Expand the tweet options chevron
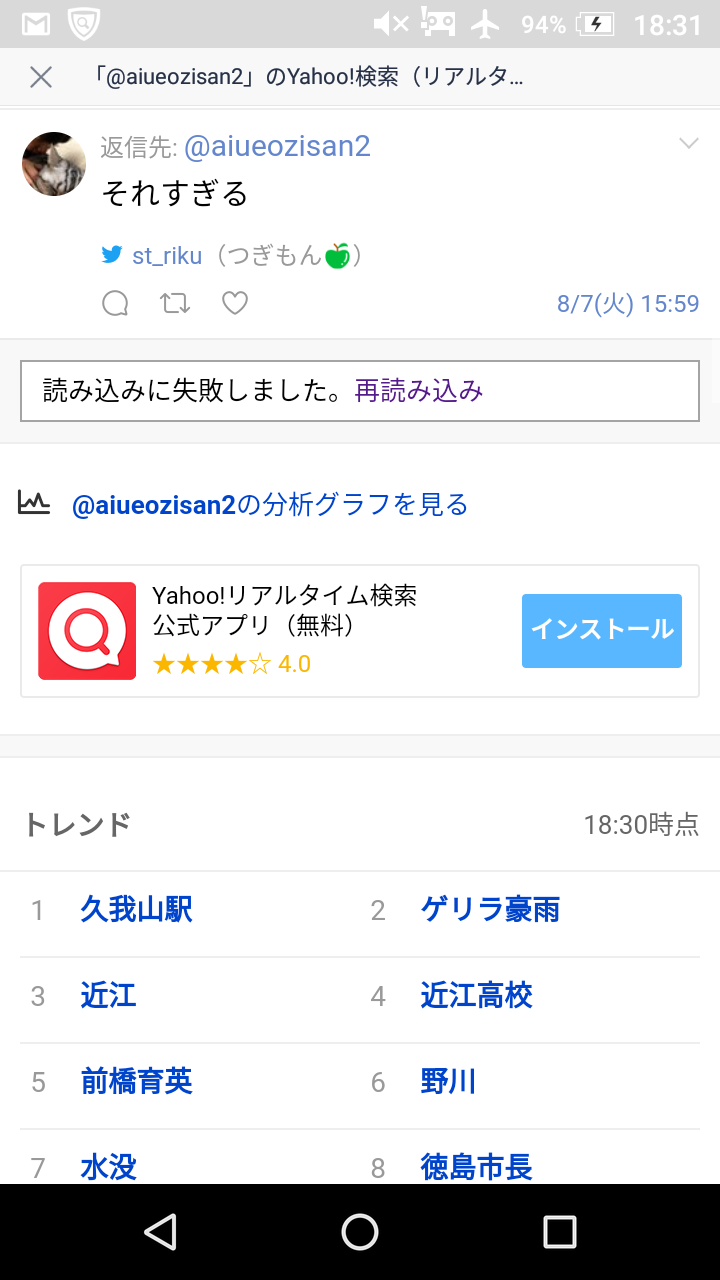 click(689, 144)
